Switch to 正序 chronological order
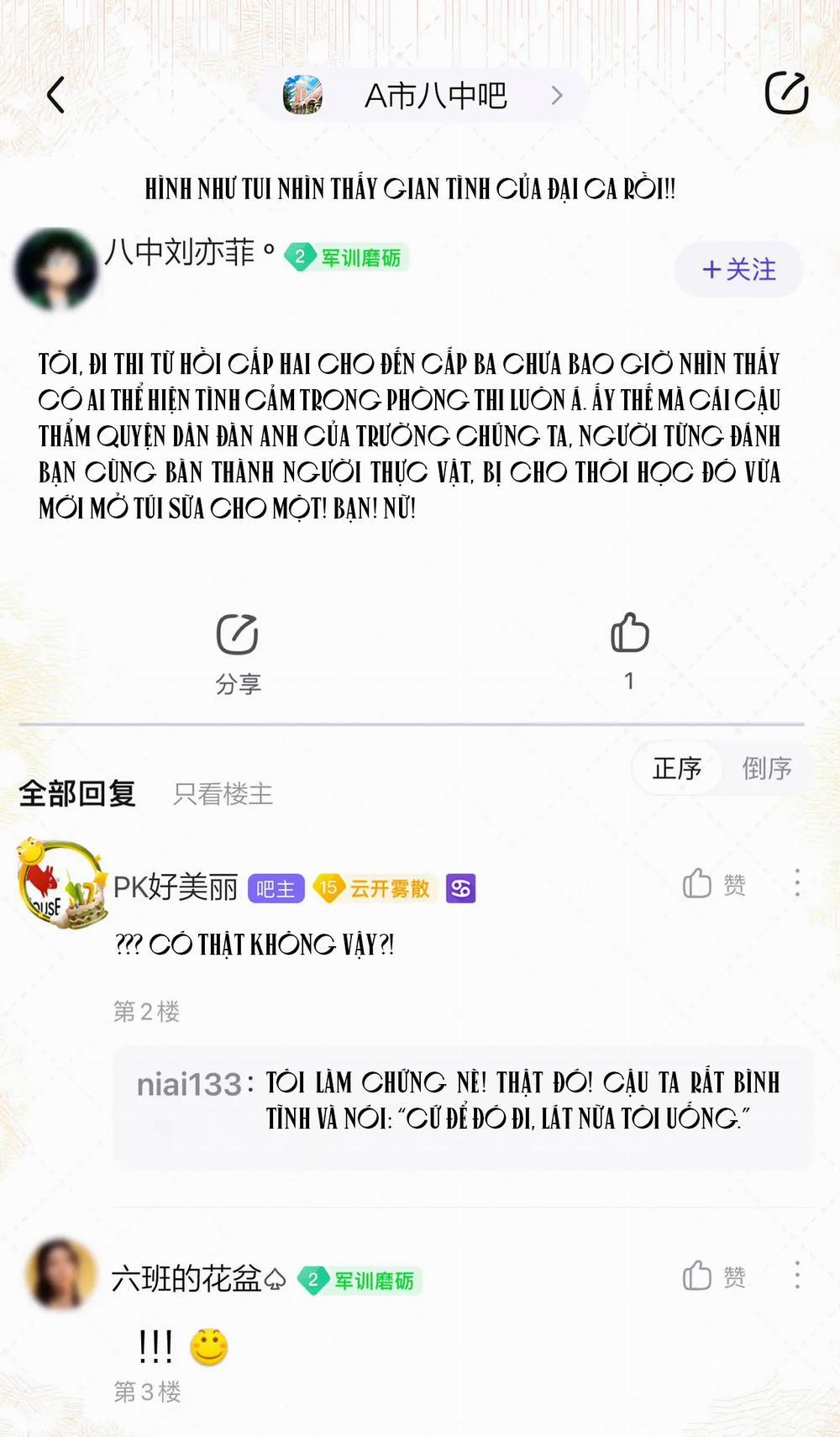 (x=677, y=767)
